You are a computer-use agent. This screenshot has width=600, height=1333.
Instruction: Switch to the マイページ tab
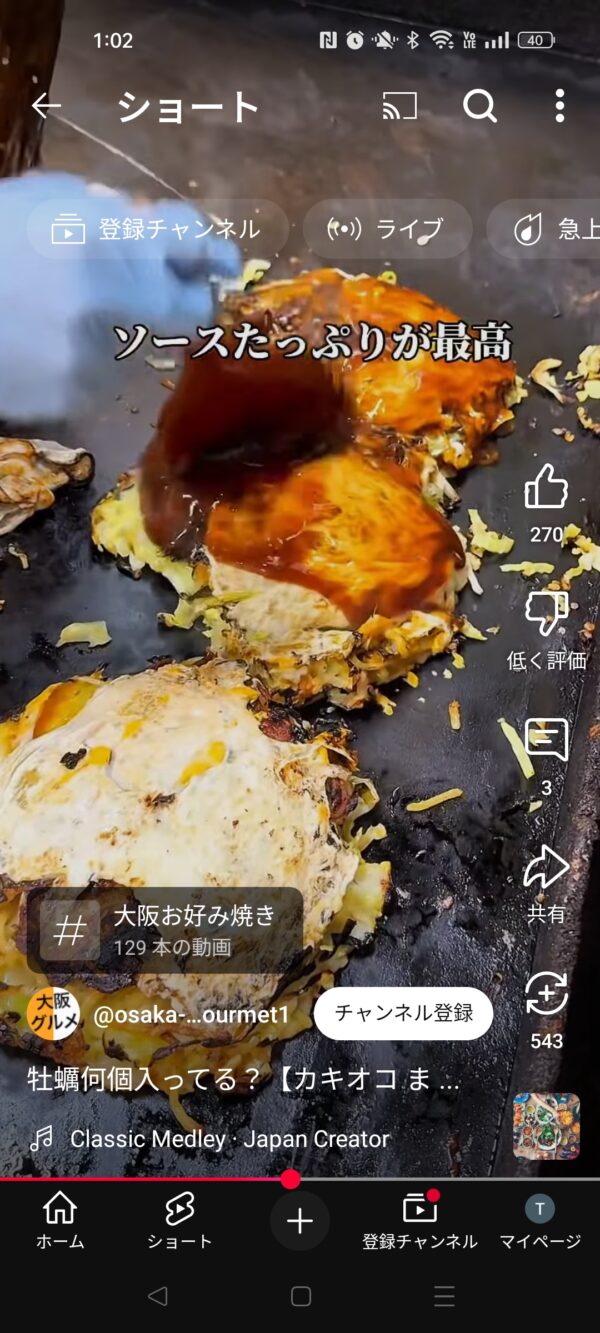pos(540,1222)
